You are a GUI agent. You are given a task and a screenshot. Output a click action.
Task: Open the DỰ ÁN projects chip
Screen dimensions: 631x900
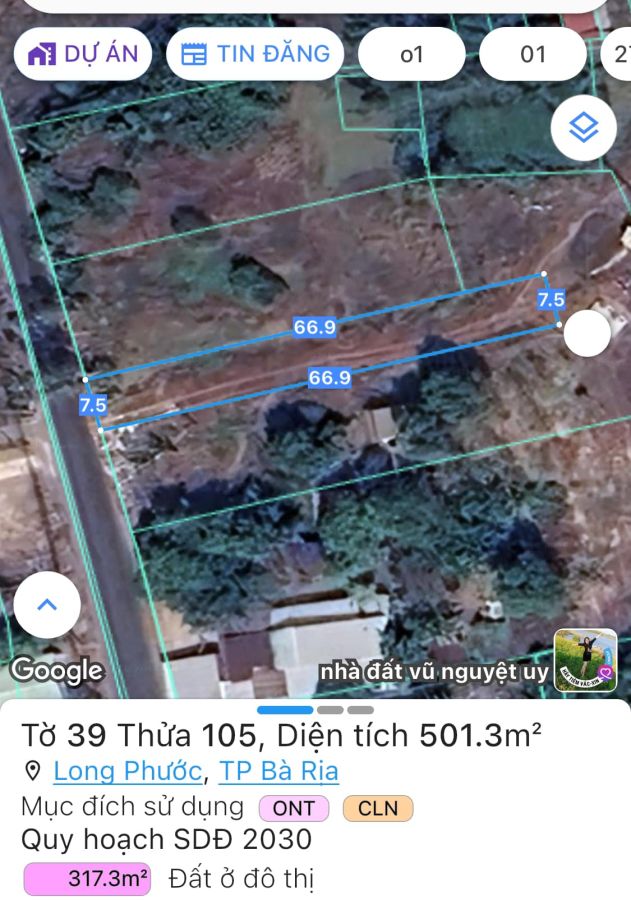click(x=82, y=54)
